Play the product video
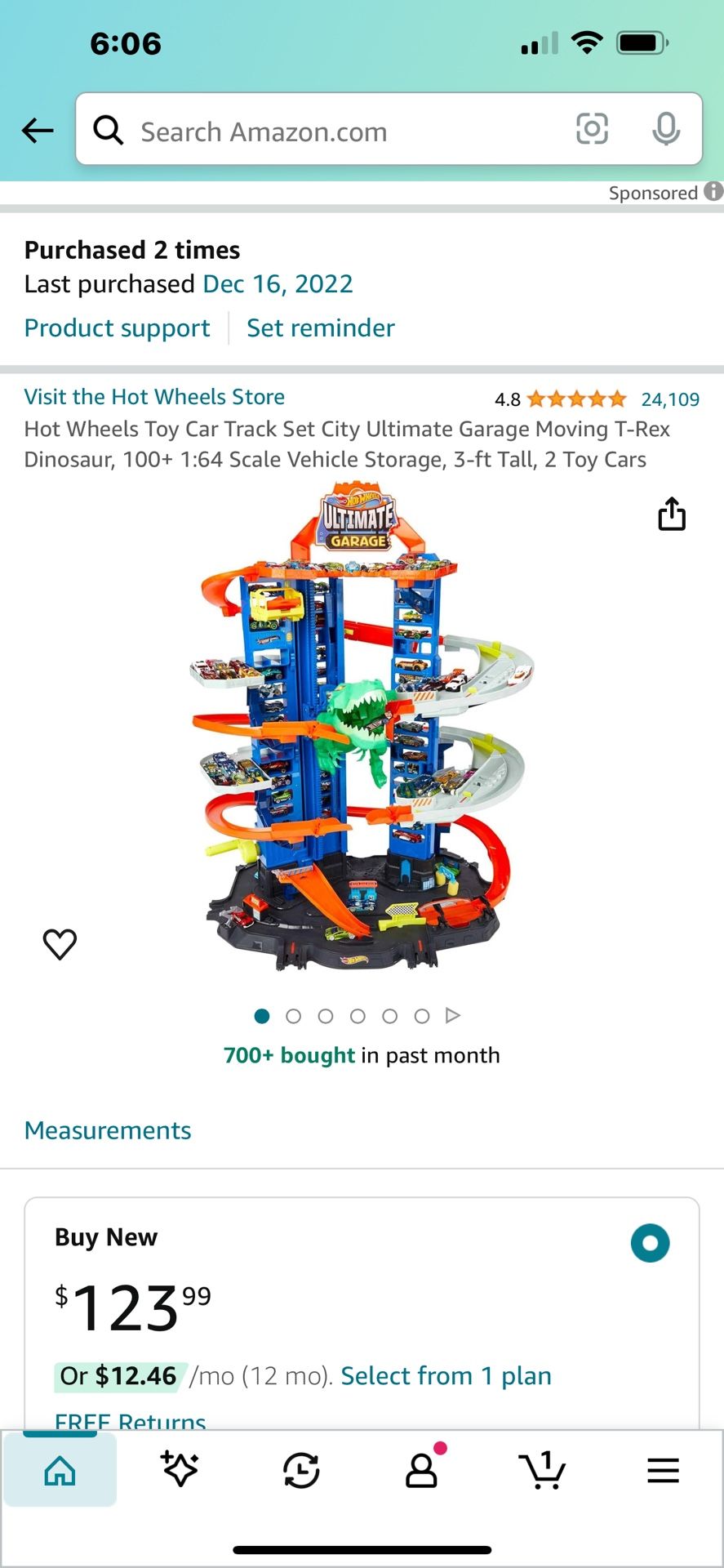 (453, 1015)
